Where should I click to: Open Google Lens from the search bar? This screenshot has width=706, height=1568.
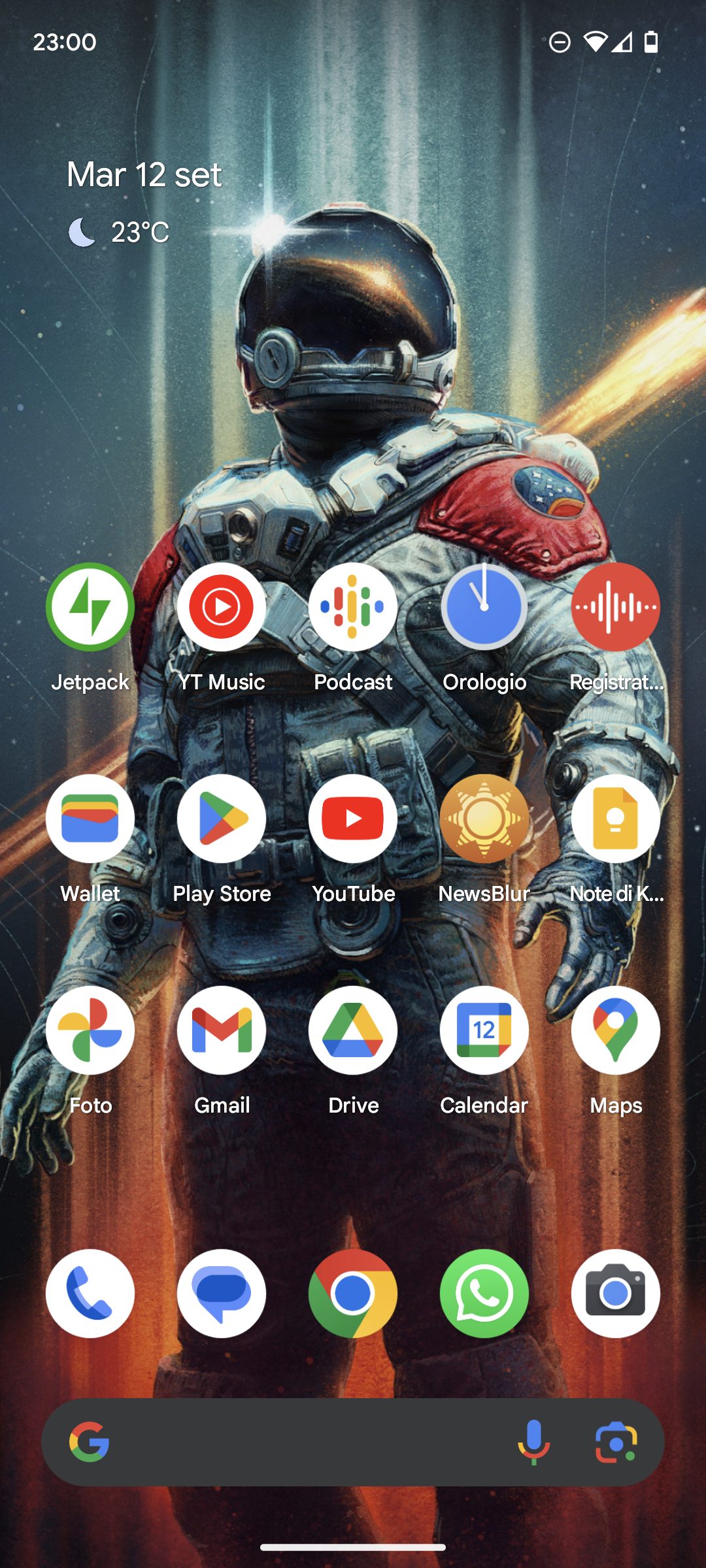pos(616,1442)
